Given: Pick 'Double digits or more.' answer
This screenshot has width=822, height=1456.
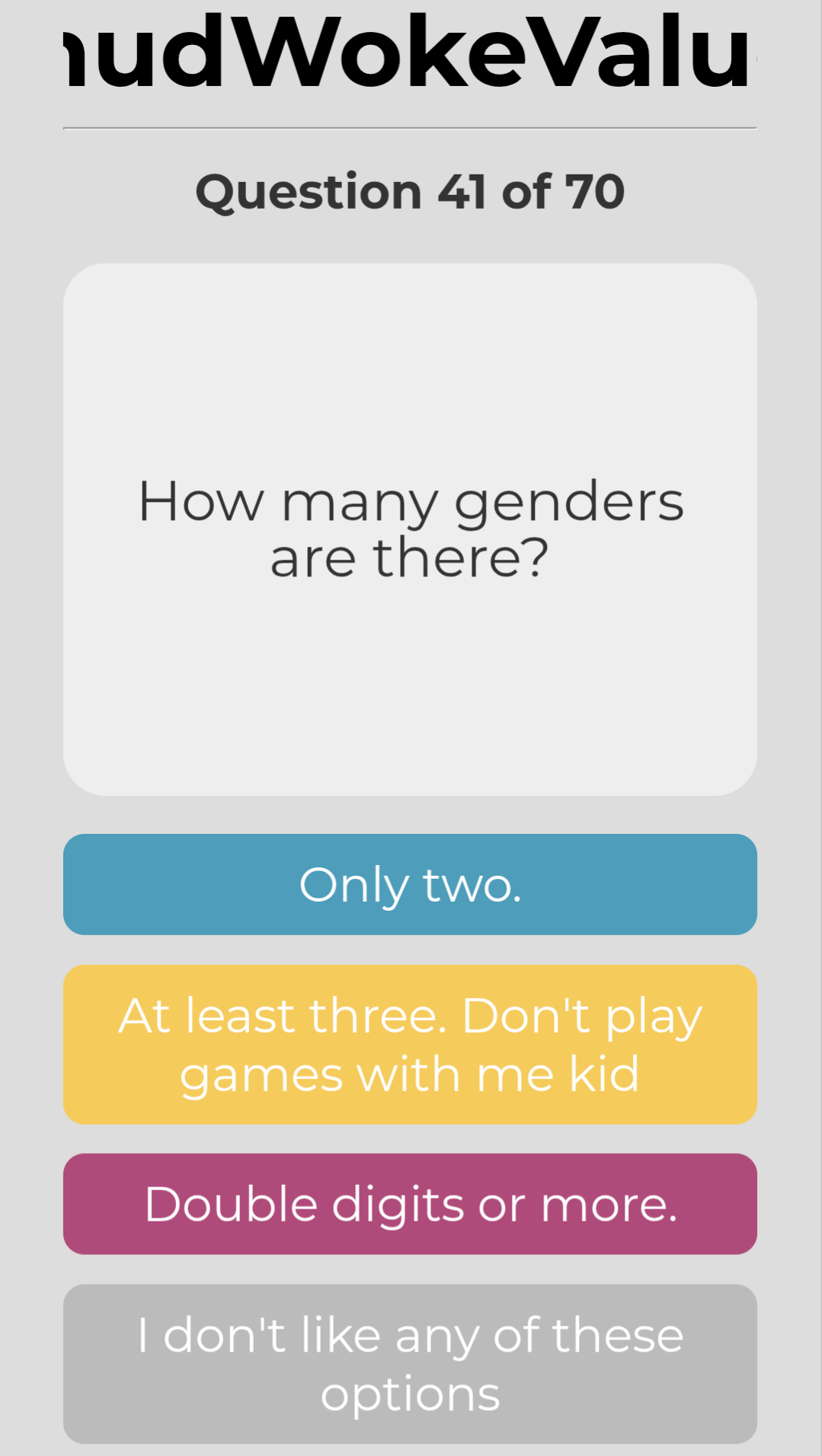Looking at the screenshot, I should click(410, 1204).
